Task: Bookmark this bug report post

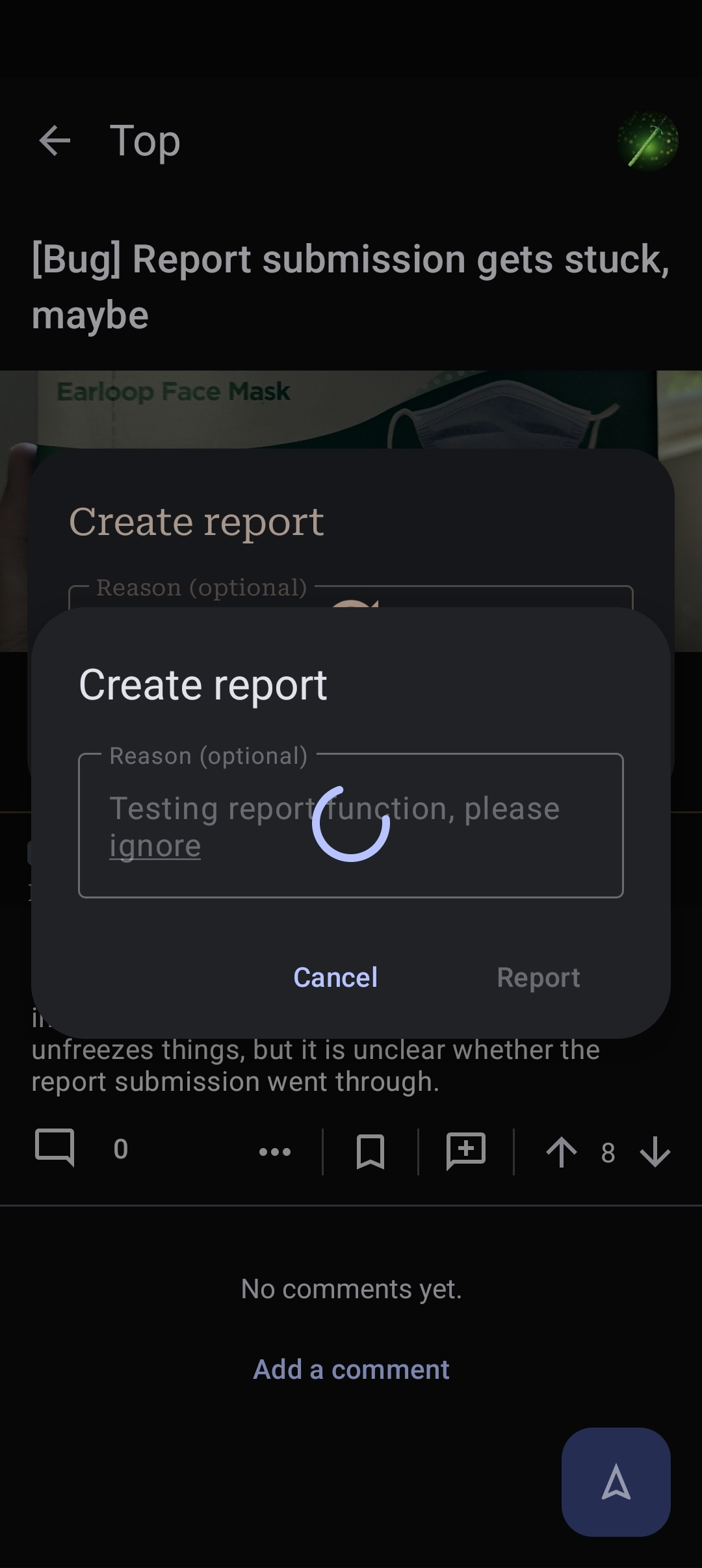Action: pos(370,1151)
